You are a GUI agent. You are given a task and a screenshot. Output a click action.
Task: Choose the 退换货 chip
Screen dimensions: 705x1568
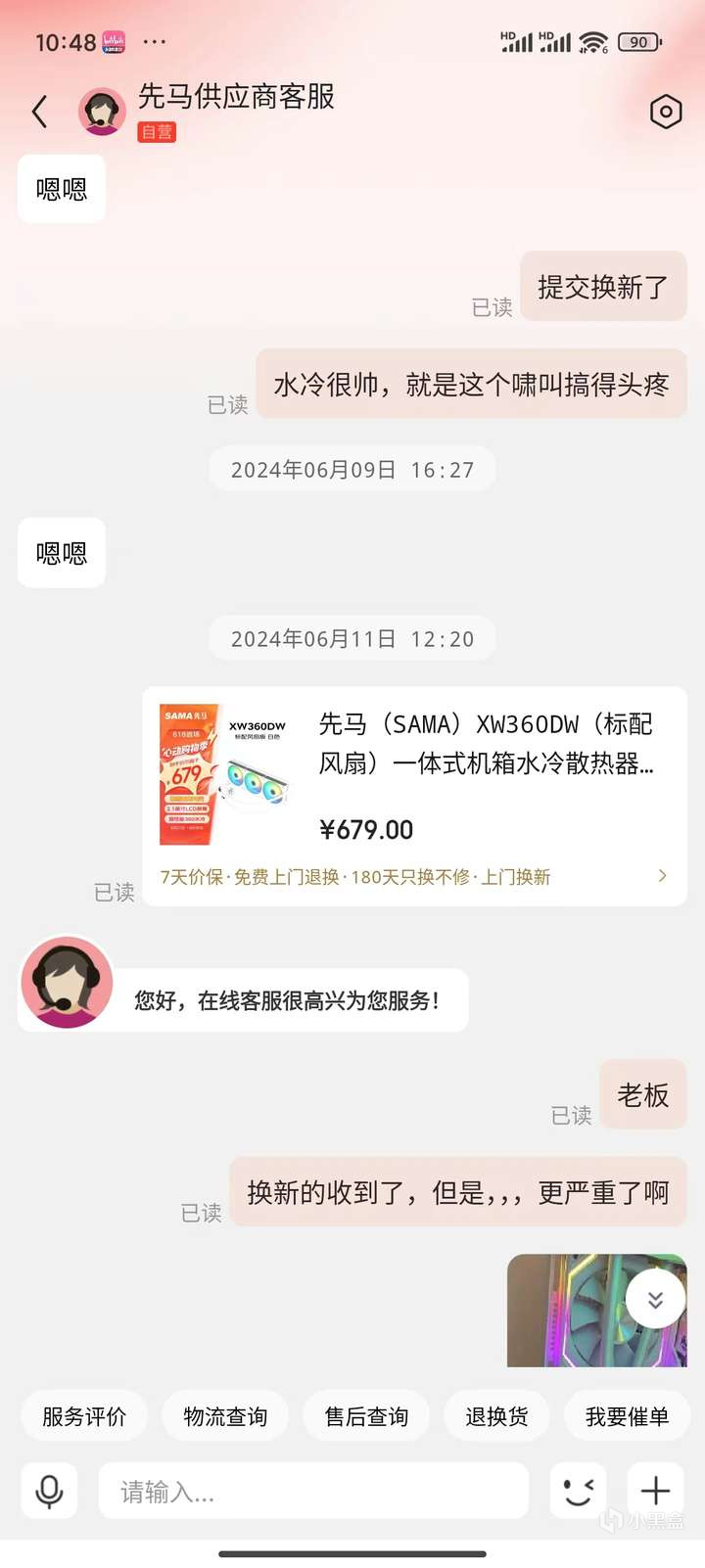[496, 1416]
